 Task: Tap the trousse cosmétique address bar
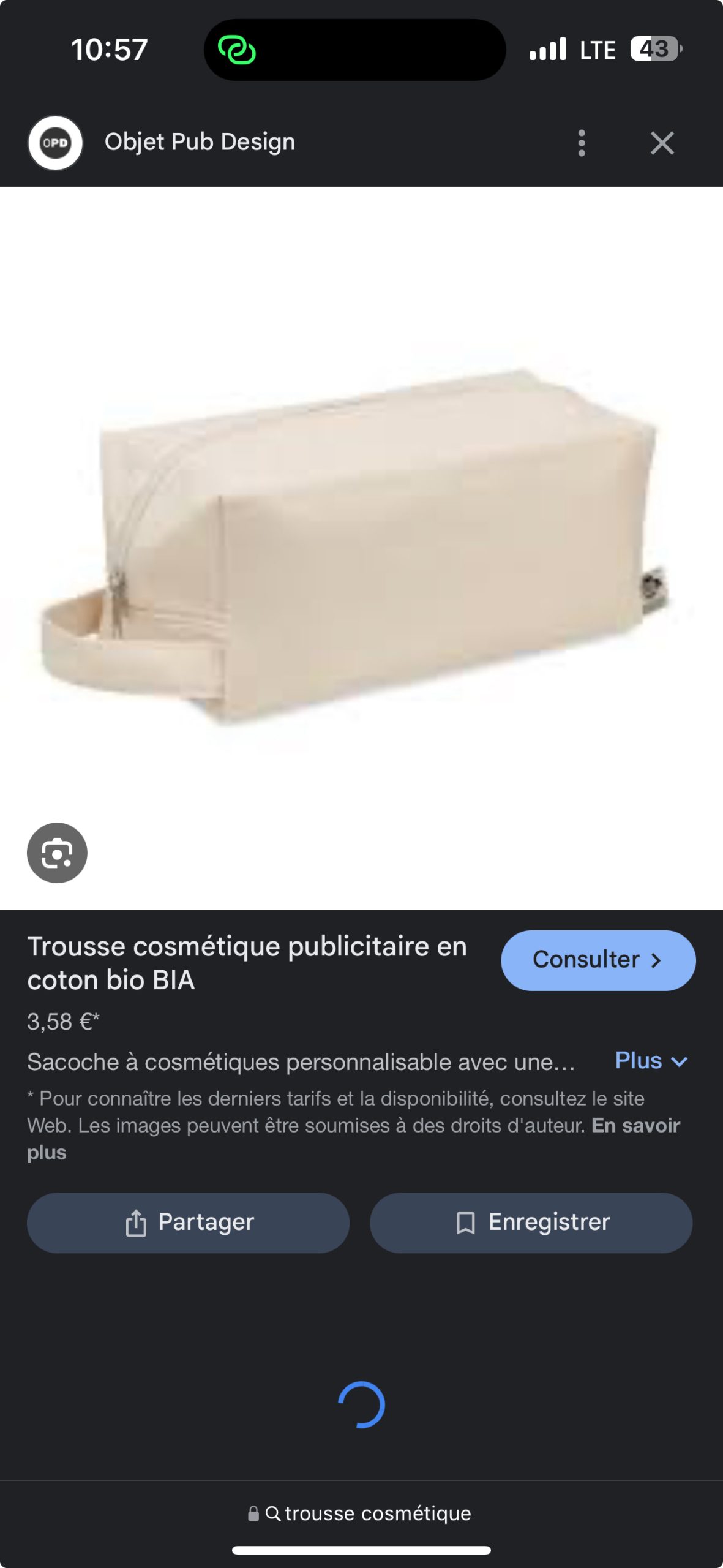point(360,1513)
